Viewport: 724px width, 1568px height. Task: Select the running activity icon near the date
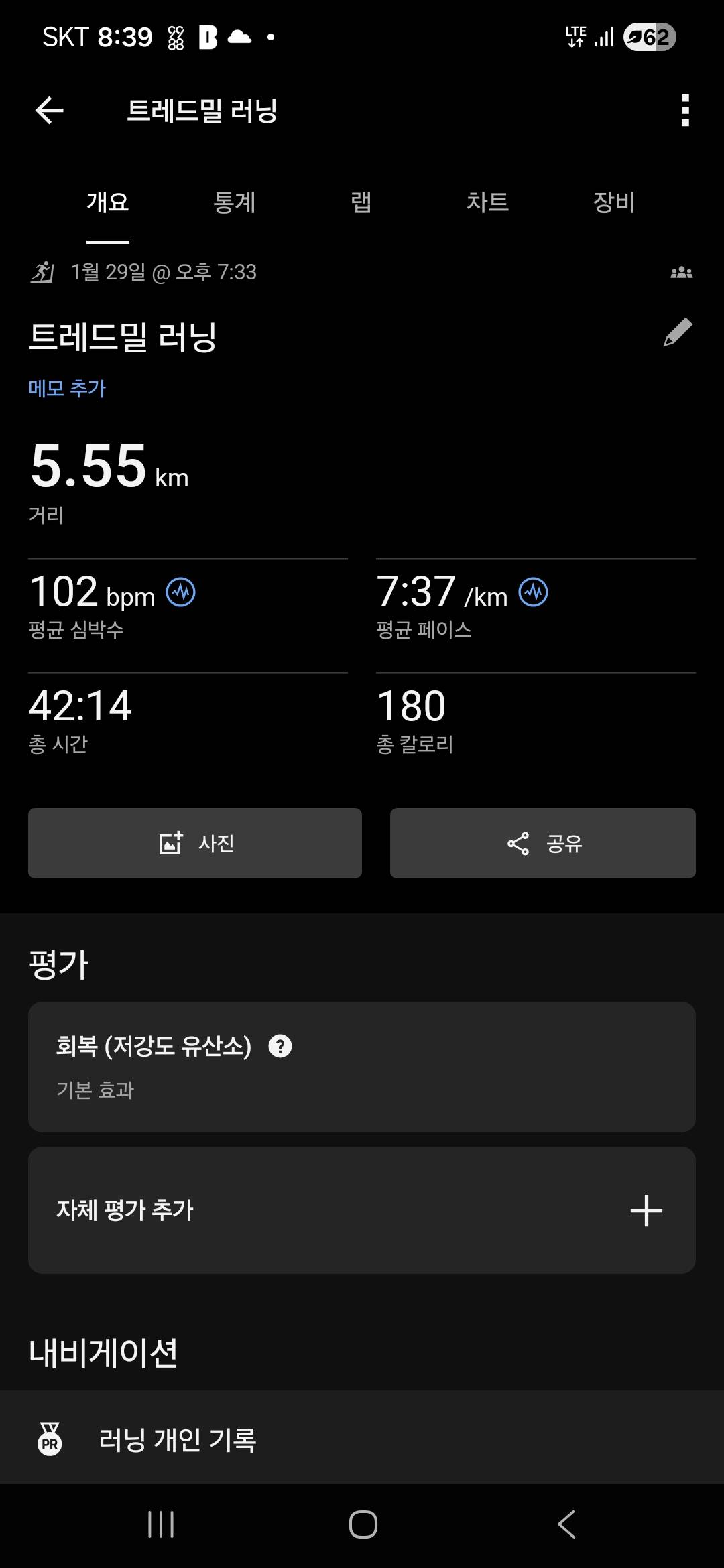tap(42, 271)
